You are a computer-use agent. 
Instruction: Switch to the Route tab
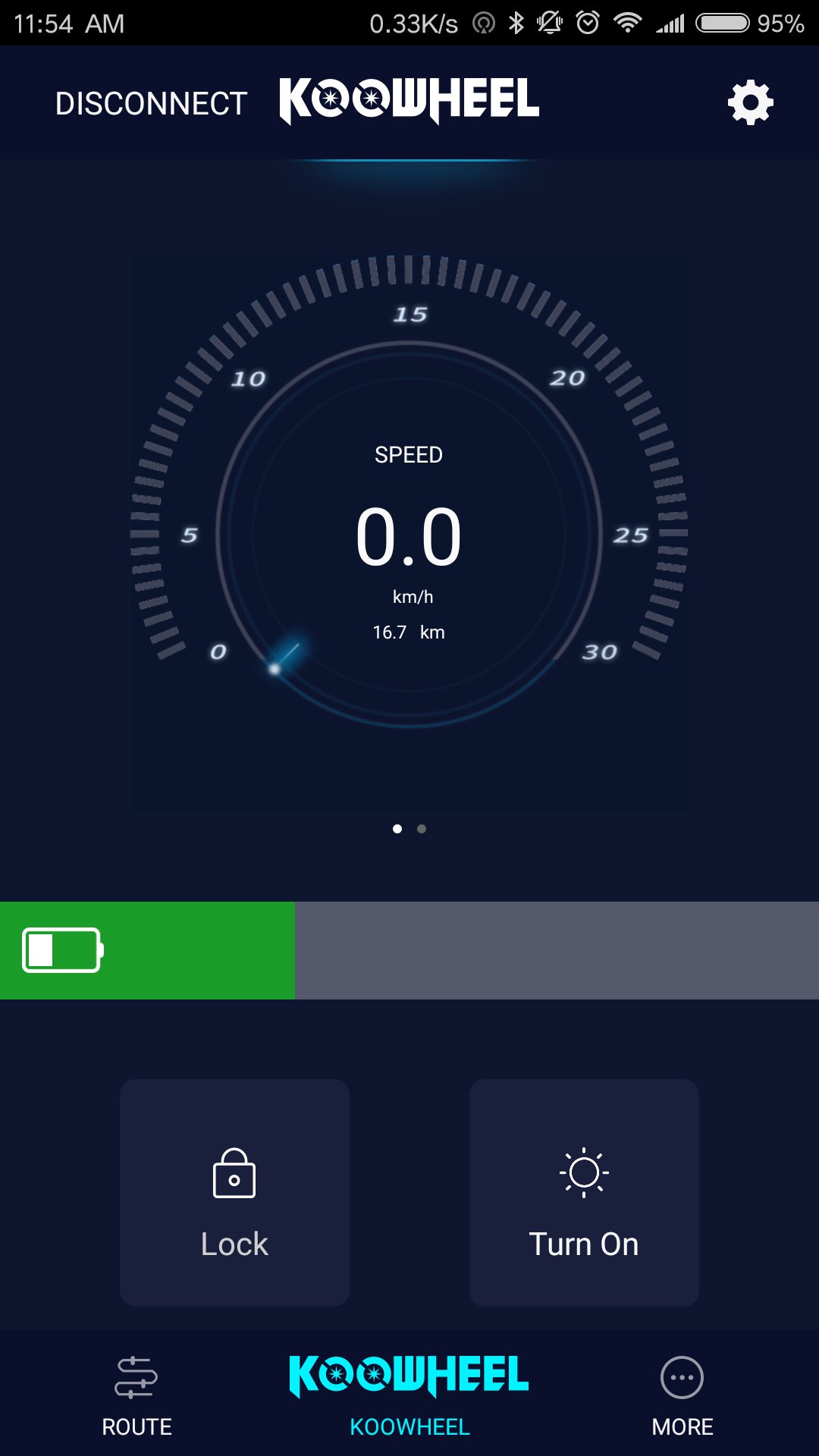[136, 1395]
